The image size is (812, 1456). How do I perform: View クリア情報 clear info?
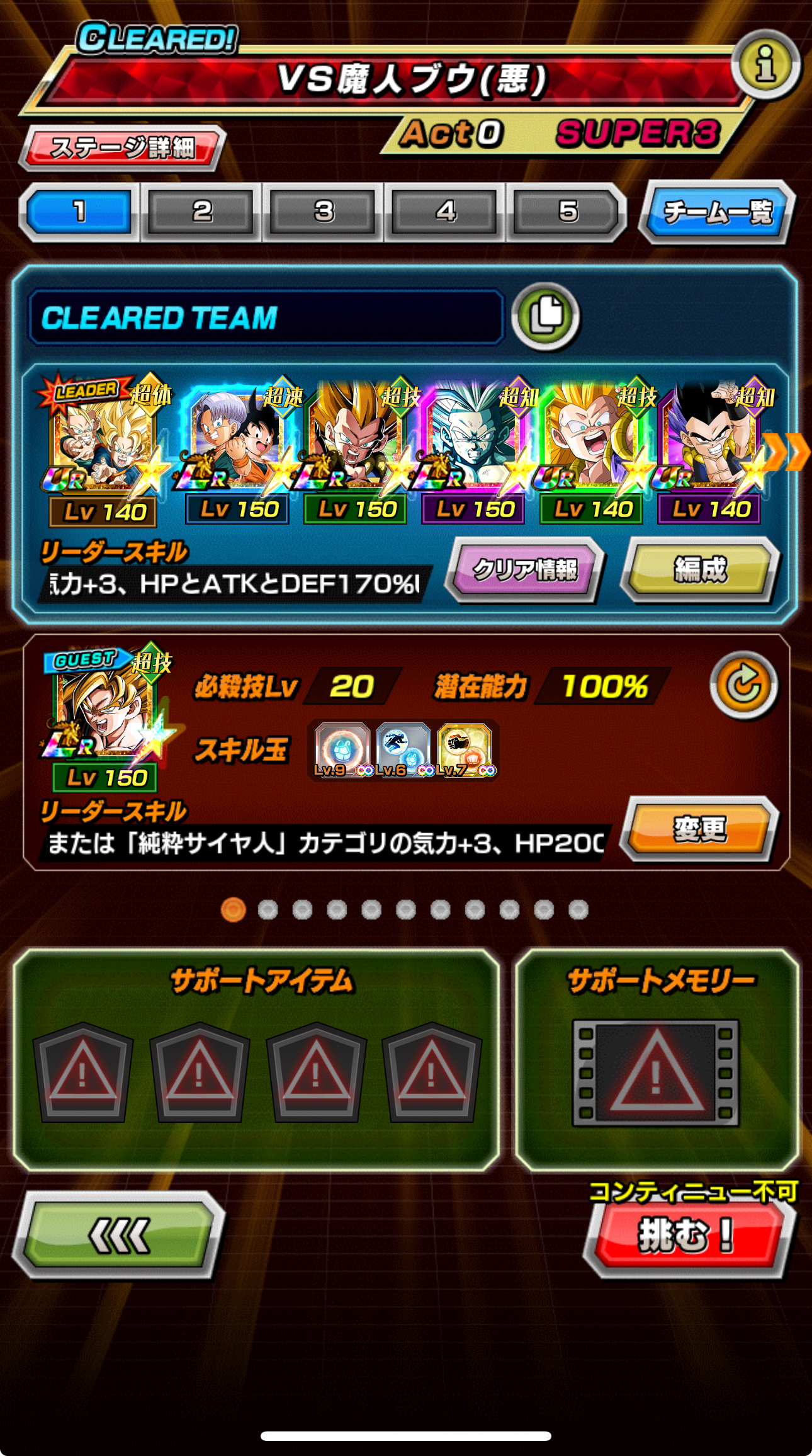coord(525,570)
